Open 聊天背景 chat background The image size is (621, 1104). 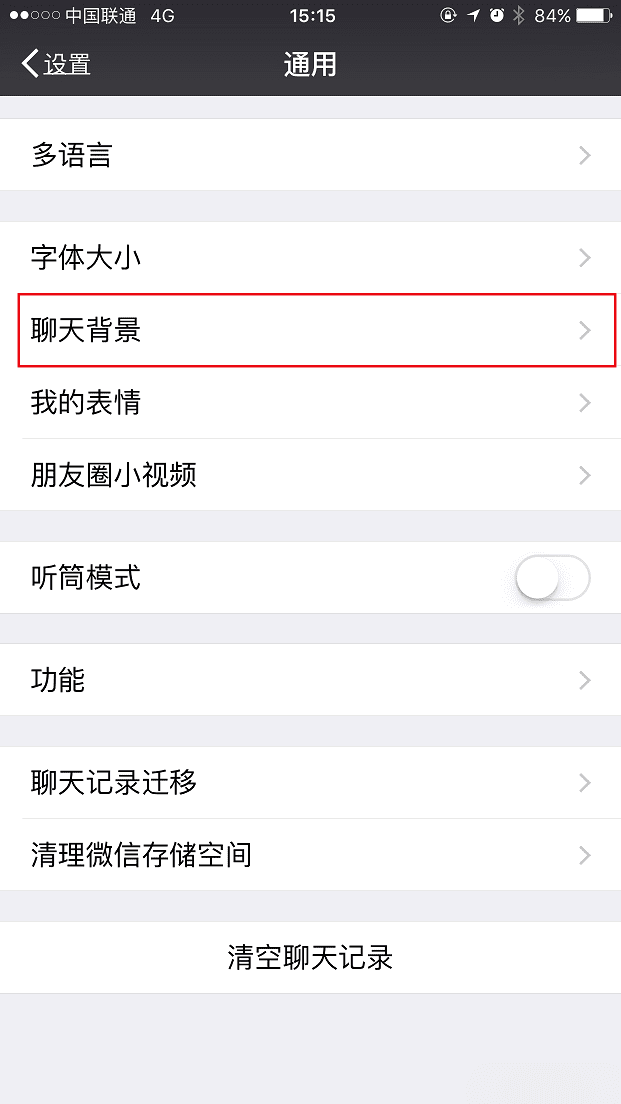[x=310, y=330]
